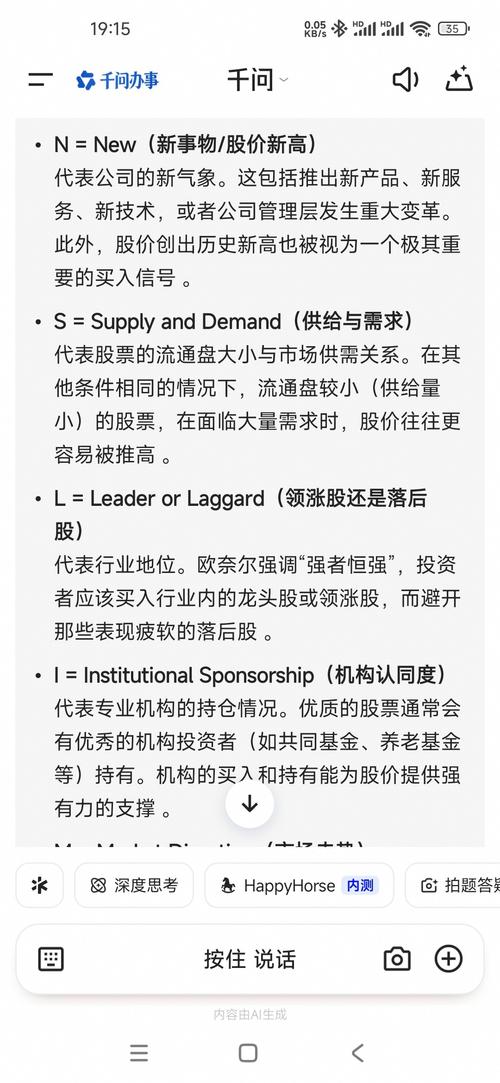Expand the 千问 model dropdown

[x=258, y=80]
